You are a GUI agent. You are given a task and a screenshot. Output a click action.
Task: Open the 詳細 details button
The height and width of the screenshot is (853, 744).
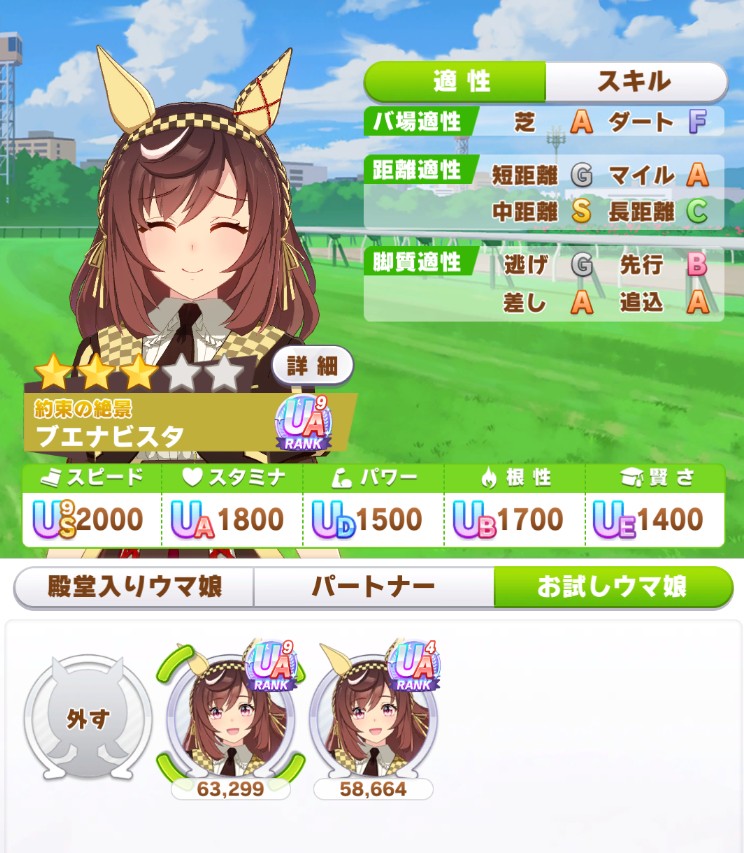[x=312, y=366]
